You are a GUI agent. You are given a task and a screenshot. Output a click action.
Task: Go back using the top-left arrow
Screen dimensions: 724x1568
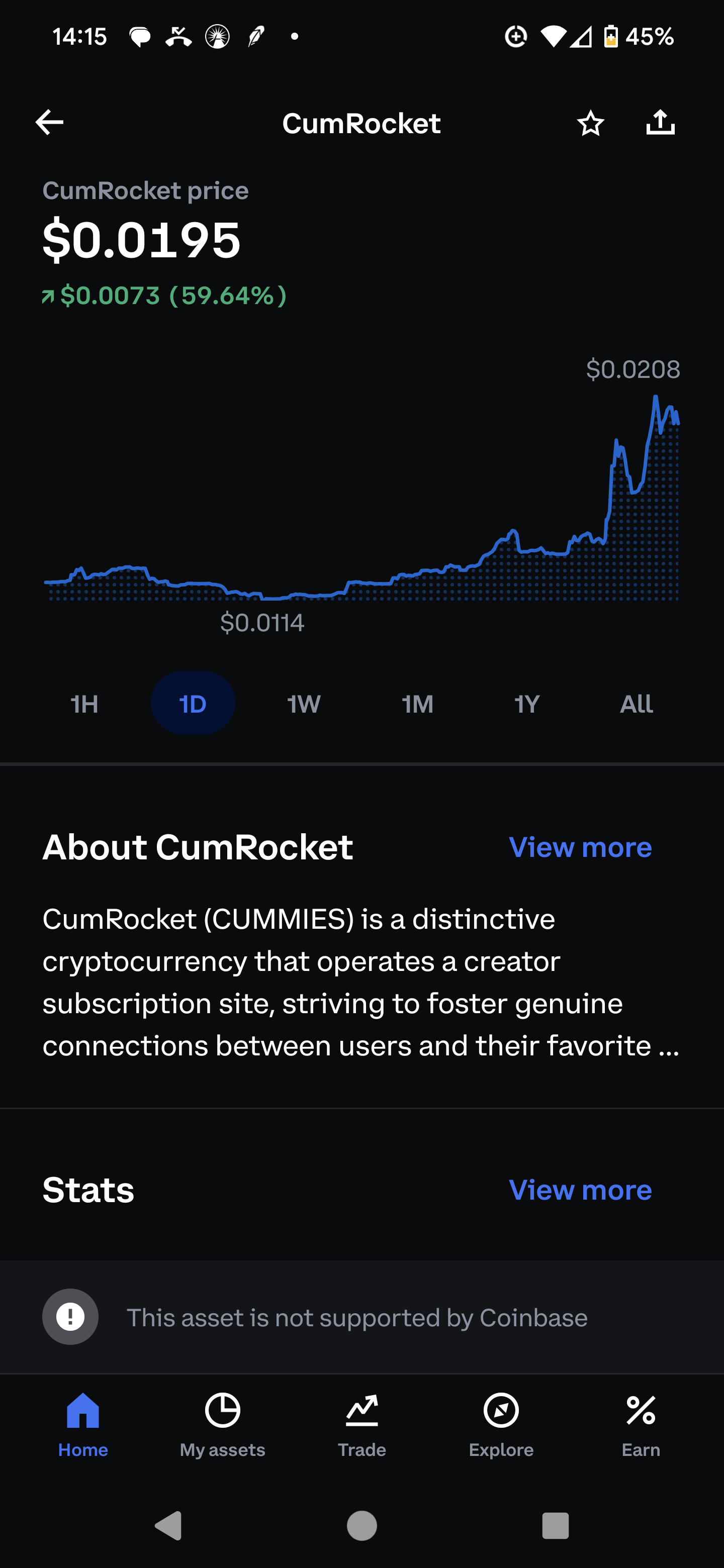tap(49, 123)
